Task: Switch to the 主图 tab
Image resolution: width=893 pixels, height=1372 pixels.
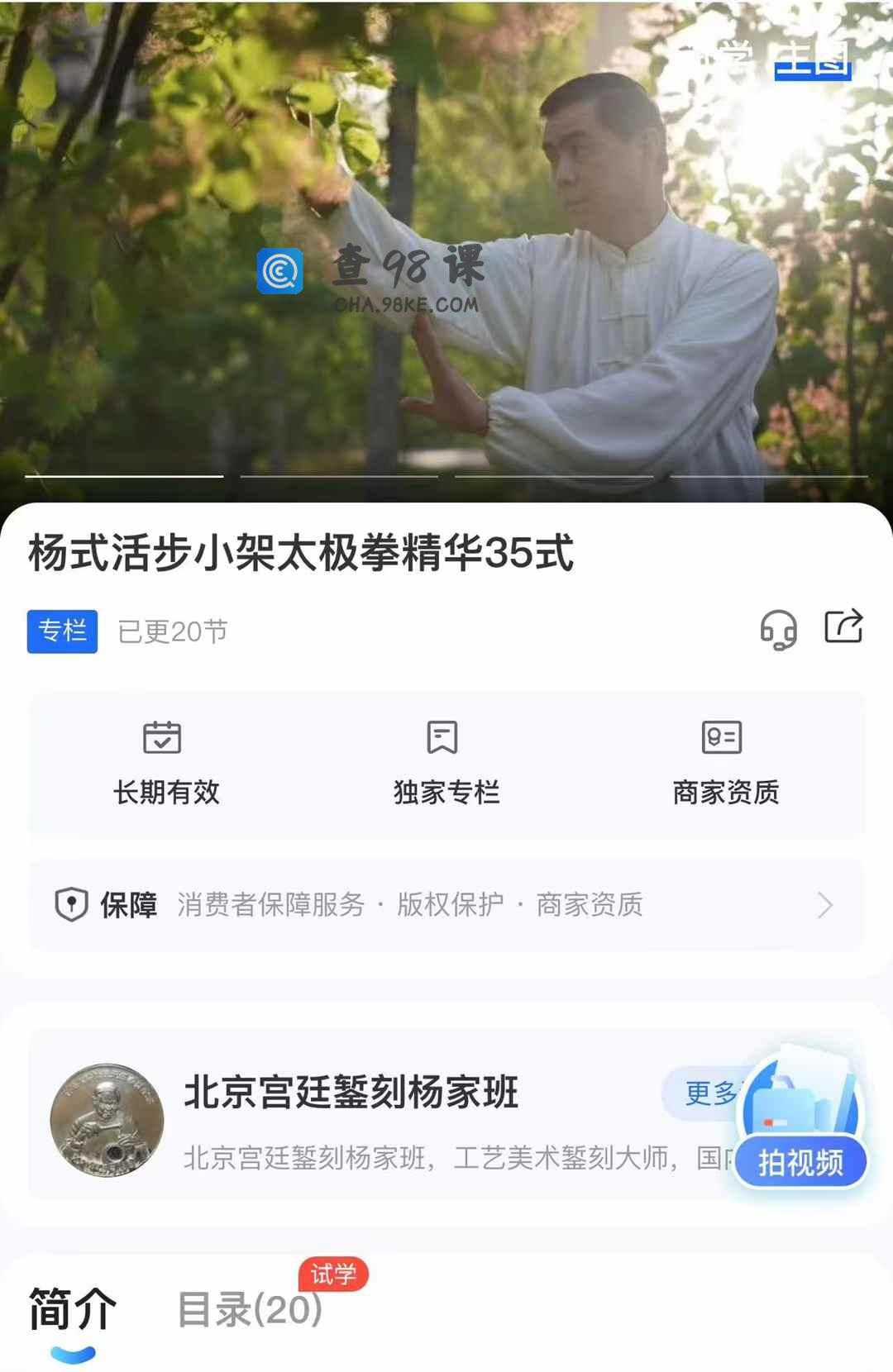Action: 813,59
